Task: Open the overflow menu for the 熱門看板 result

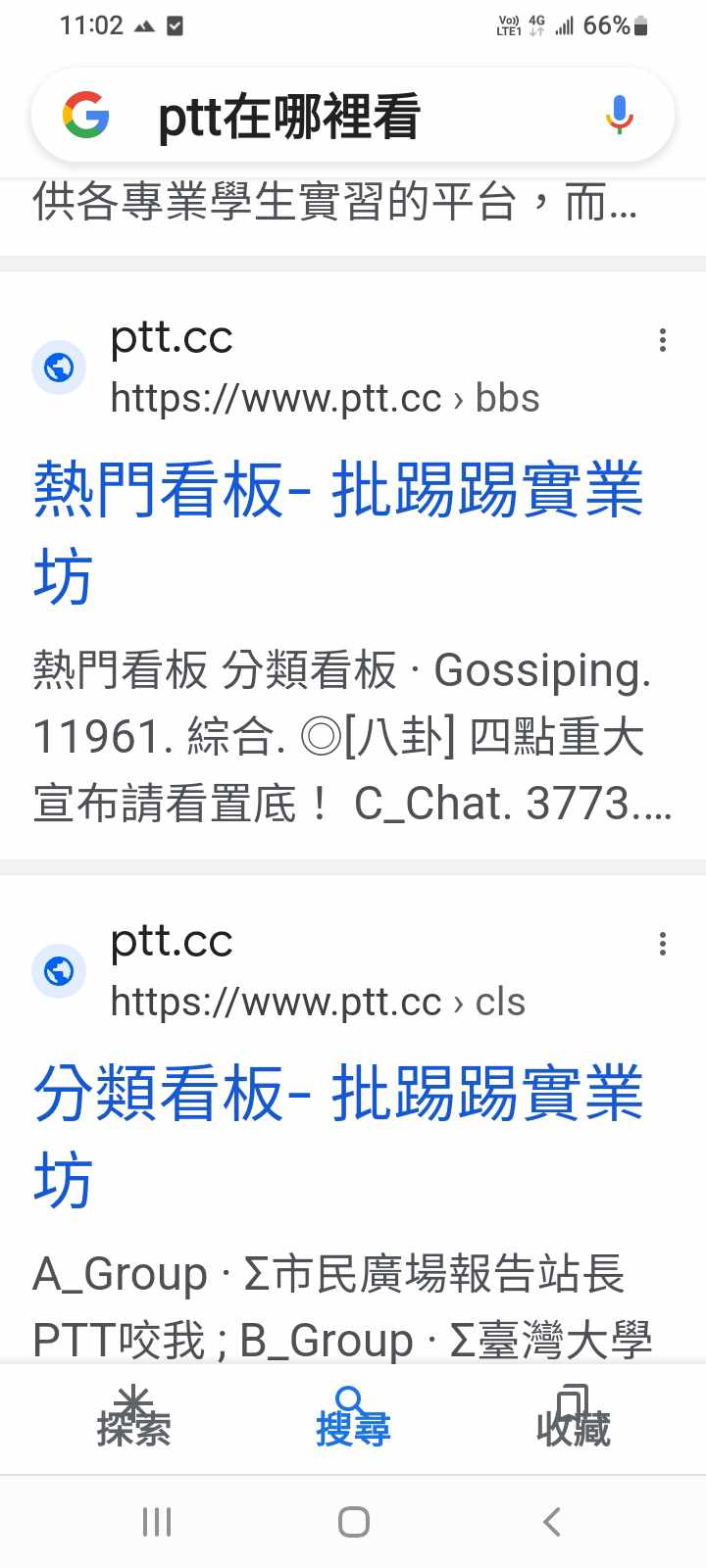Action: click(663, 341)
